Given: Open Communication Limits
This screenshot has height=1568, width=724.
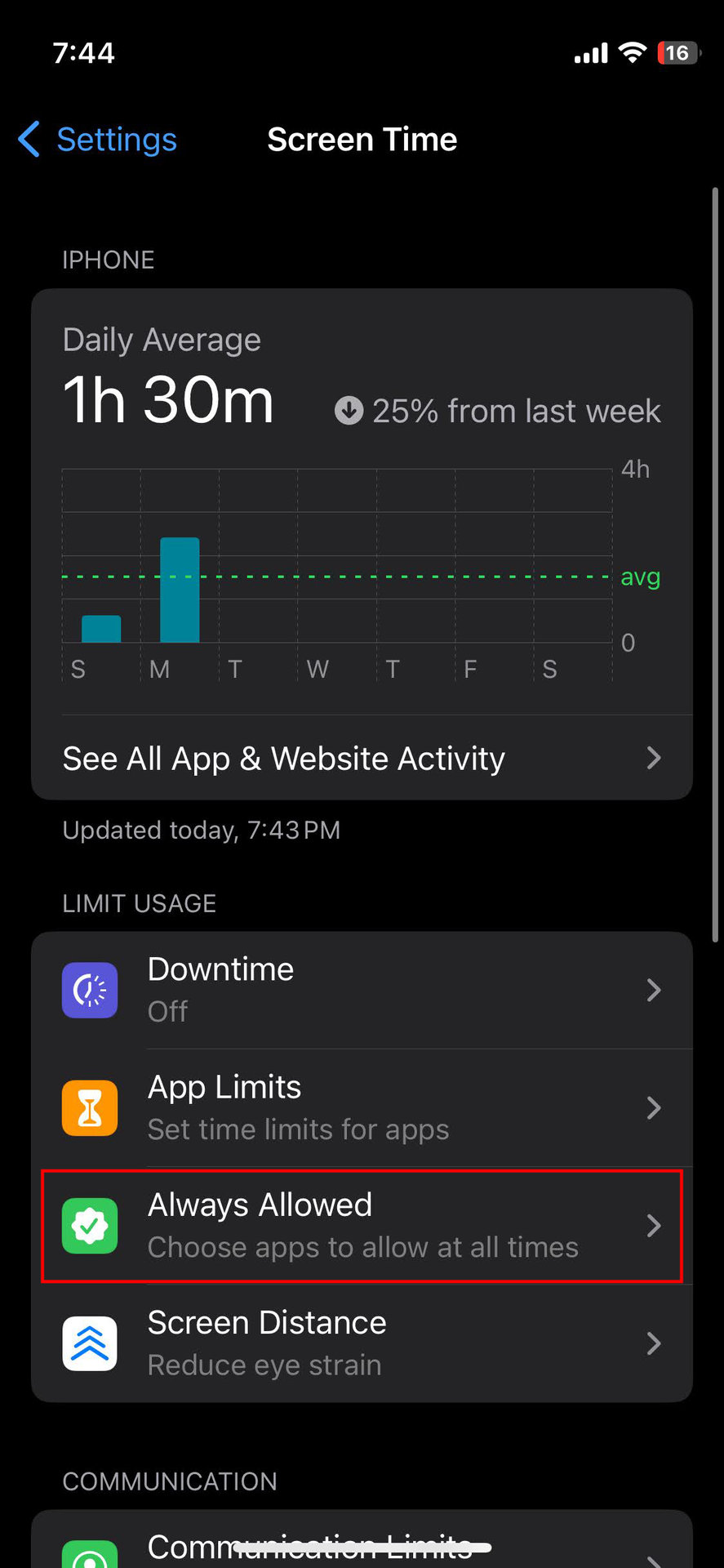Looking at the screenshot, I should [362, 1548].
